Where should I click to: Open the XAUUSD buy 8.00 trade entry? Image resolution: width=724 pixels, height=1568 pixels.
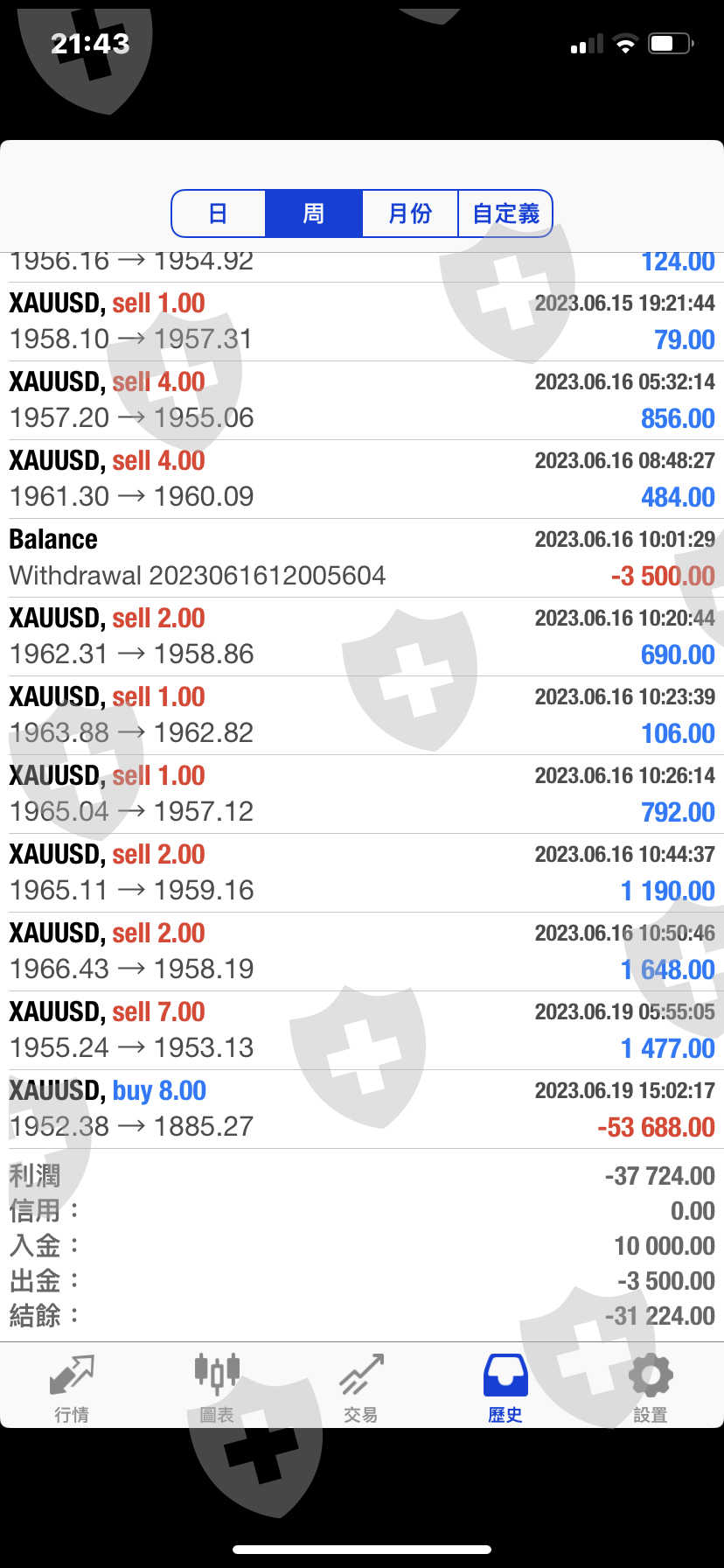click(x=362, y=1109)
